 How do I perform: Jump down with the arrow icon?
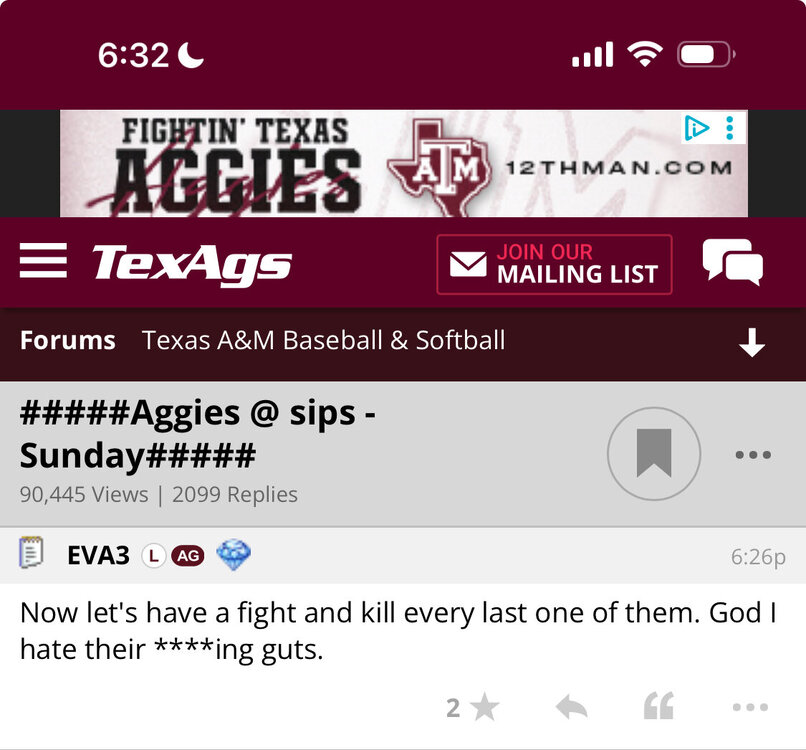pos(752,343)
